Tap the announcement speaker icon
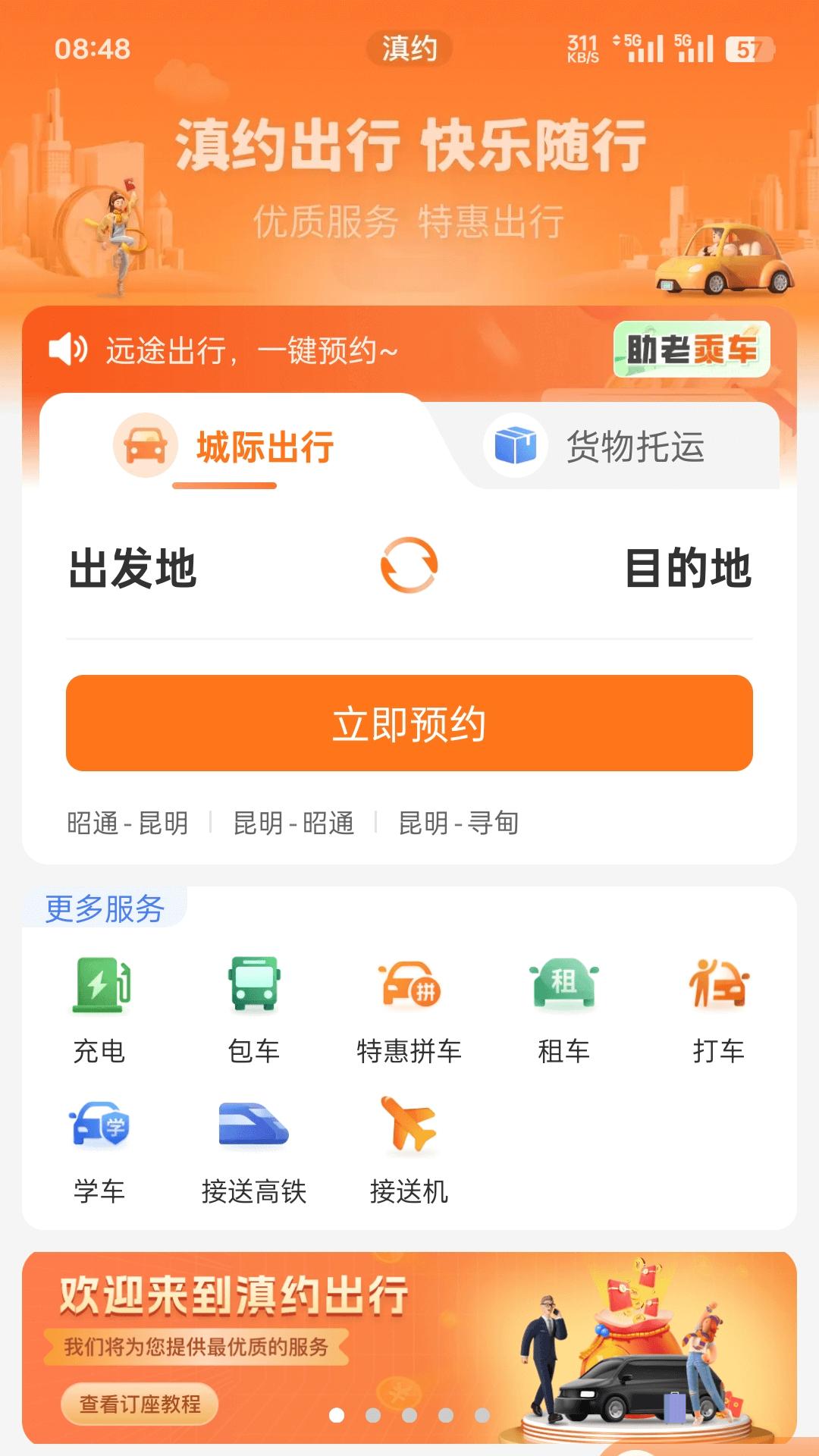Screen dimensions: 819x1456 67,347
